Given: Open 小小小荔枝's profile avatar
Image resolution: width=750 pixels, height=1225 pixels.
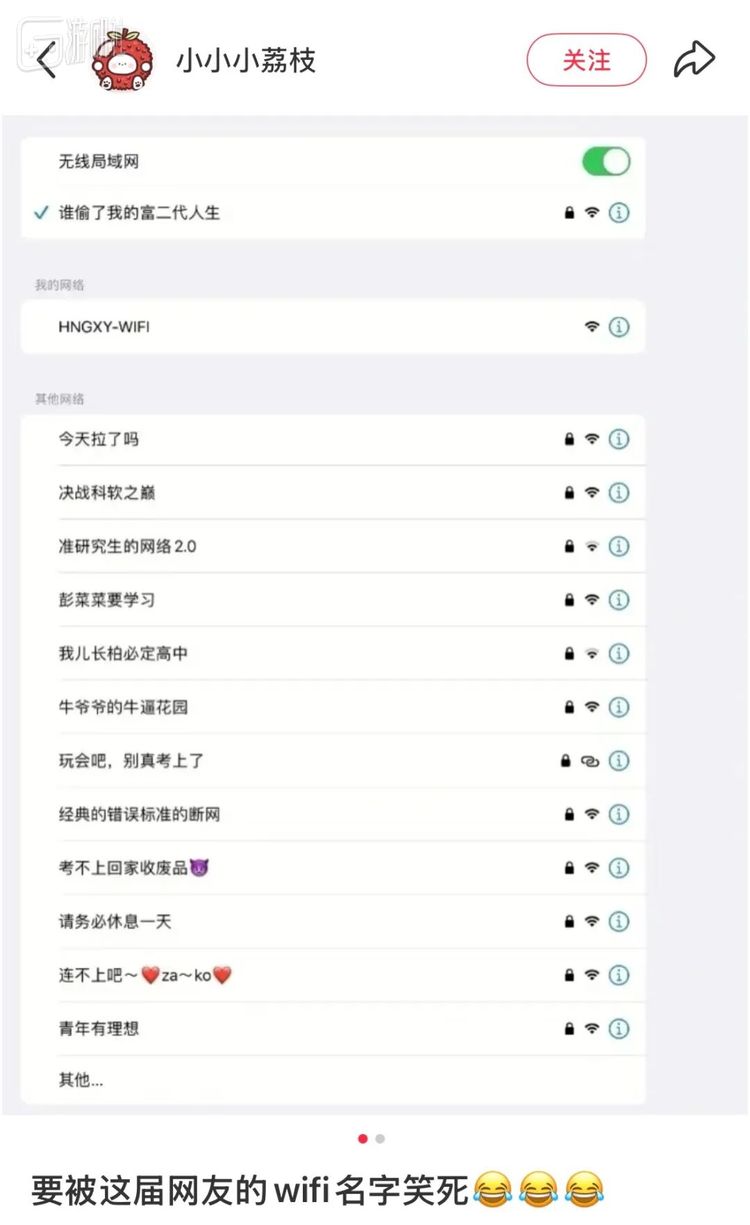Looking at the screenshot, I should coord(123,60).
